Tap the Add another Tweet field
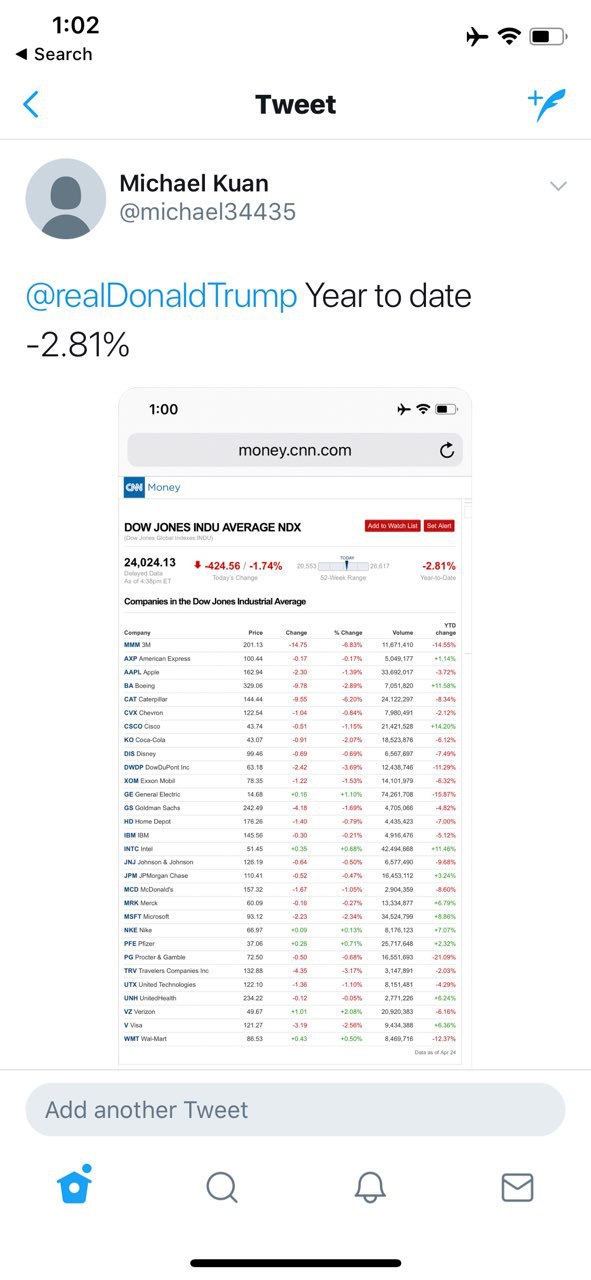Image resolution: width=591 pixels, height=1280 pixels. click(295, 1109)
